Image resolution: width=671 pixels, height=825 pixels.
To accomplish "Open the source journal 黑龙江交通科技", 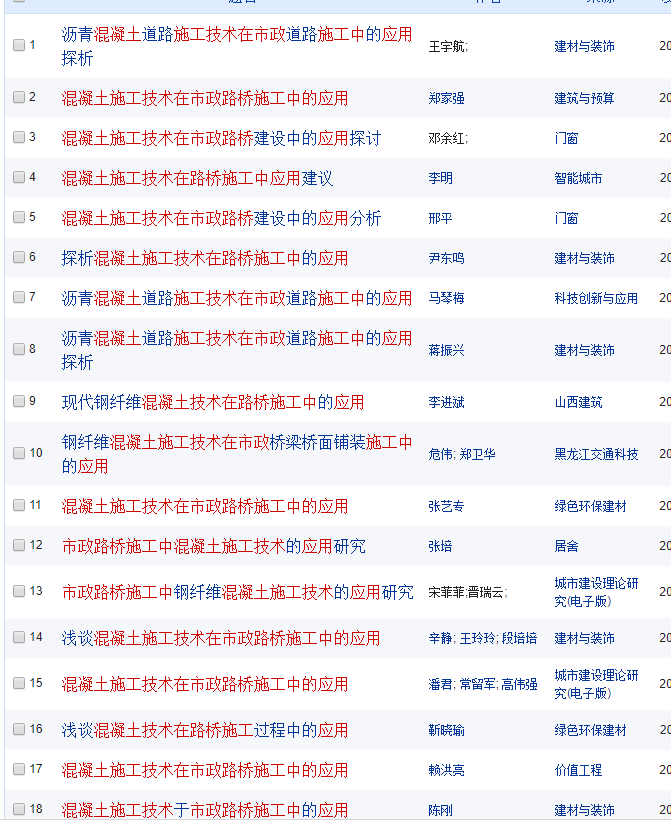I will tap(596, 454).
